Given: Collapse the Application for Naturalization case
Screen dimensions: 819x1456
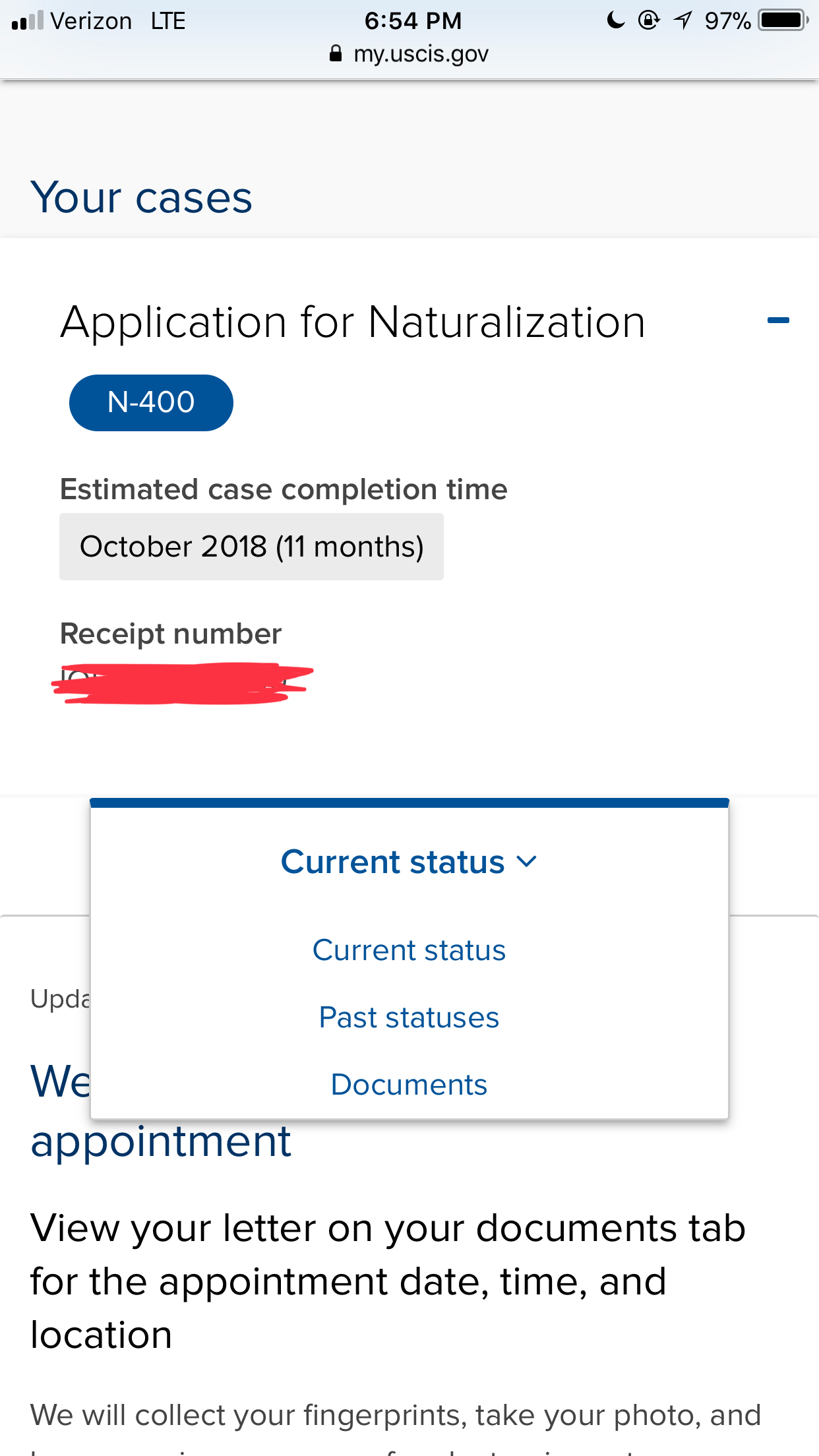Looking at the screenshot, I should pos(778,321).
